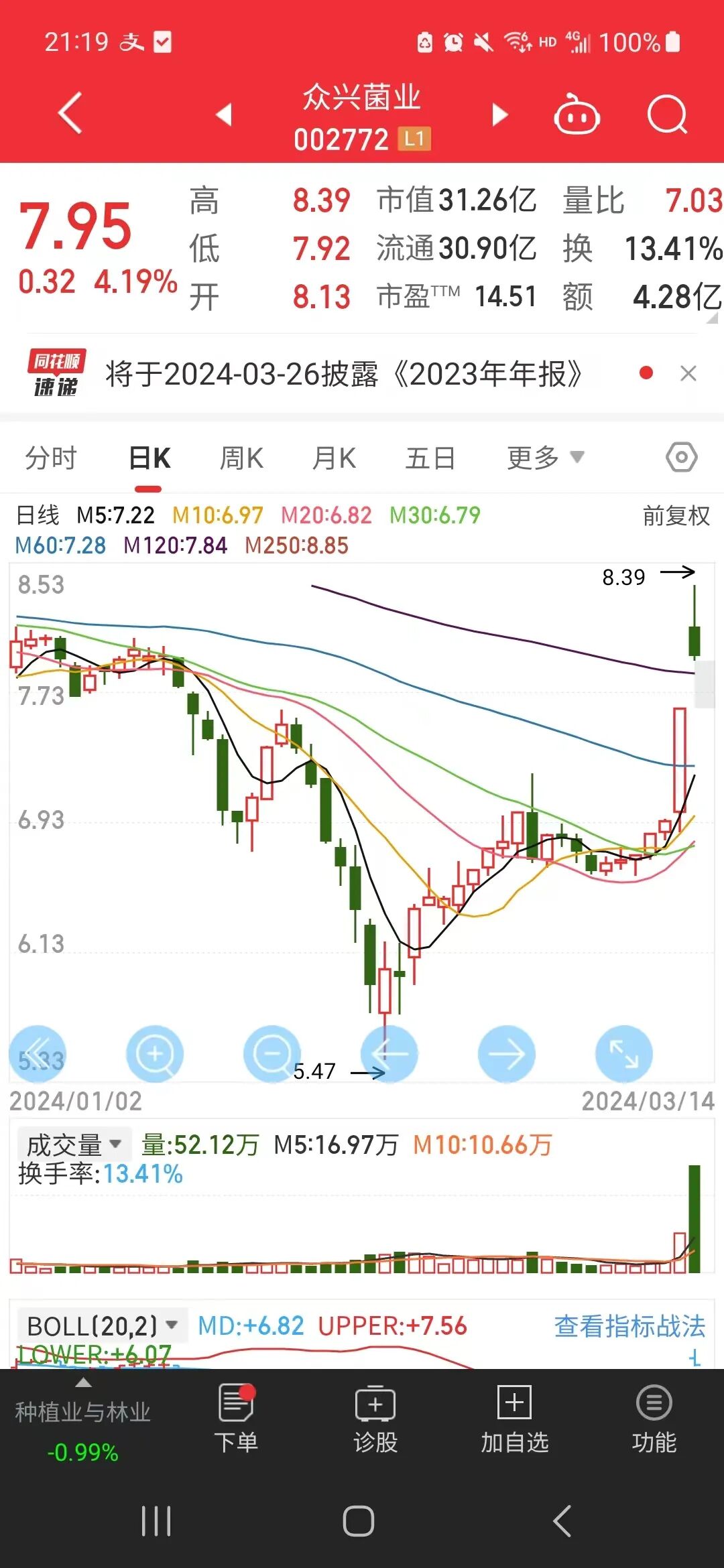Screen dimensions: 724x1568
Task: Zoom in on the K-line chart
Action: (155, 1054)
